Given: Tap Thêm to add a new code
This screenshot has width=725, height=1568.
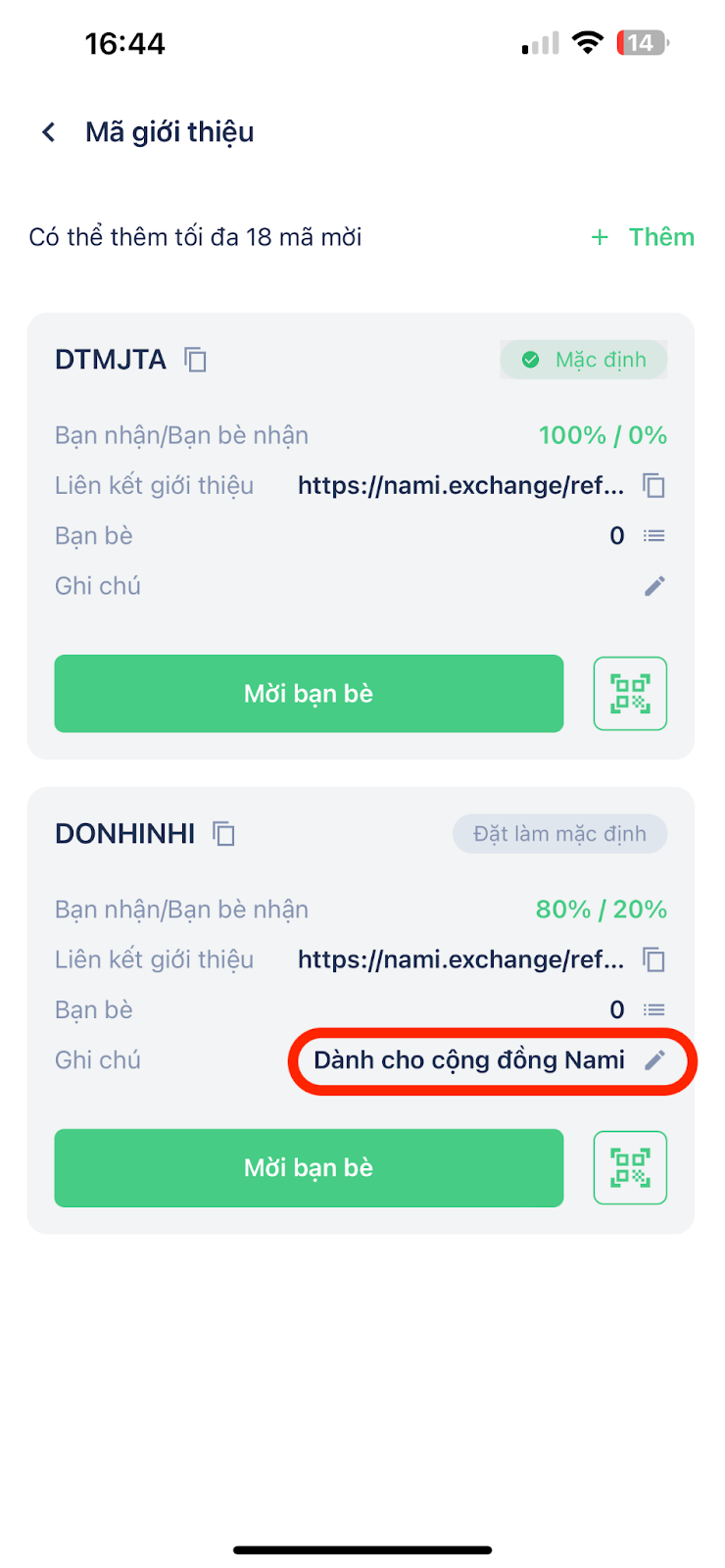Looking at the screenshot, I should [645, 237].
